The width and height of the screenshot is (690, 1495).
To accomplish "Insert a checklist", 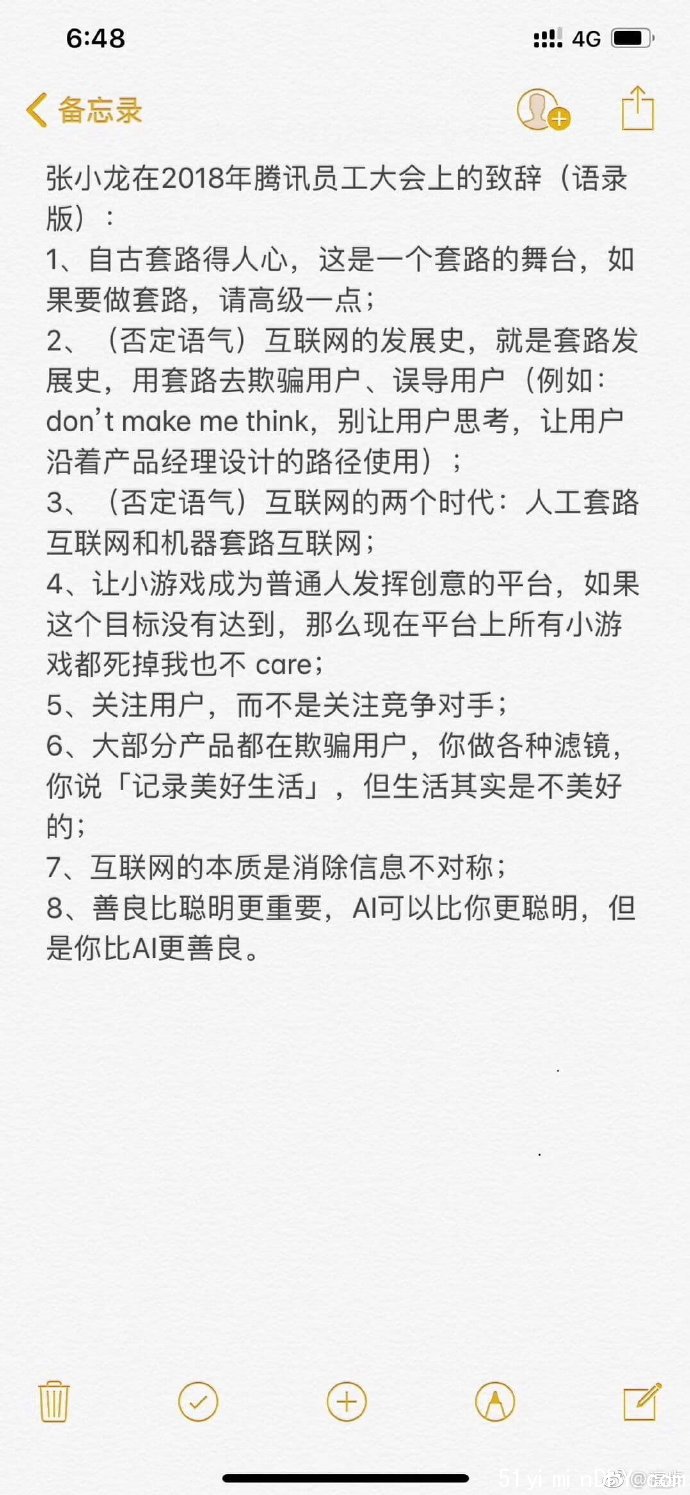I will point(198,1401).
